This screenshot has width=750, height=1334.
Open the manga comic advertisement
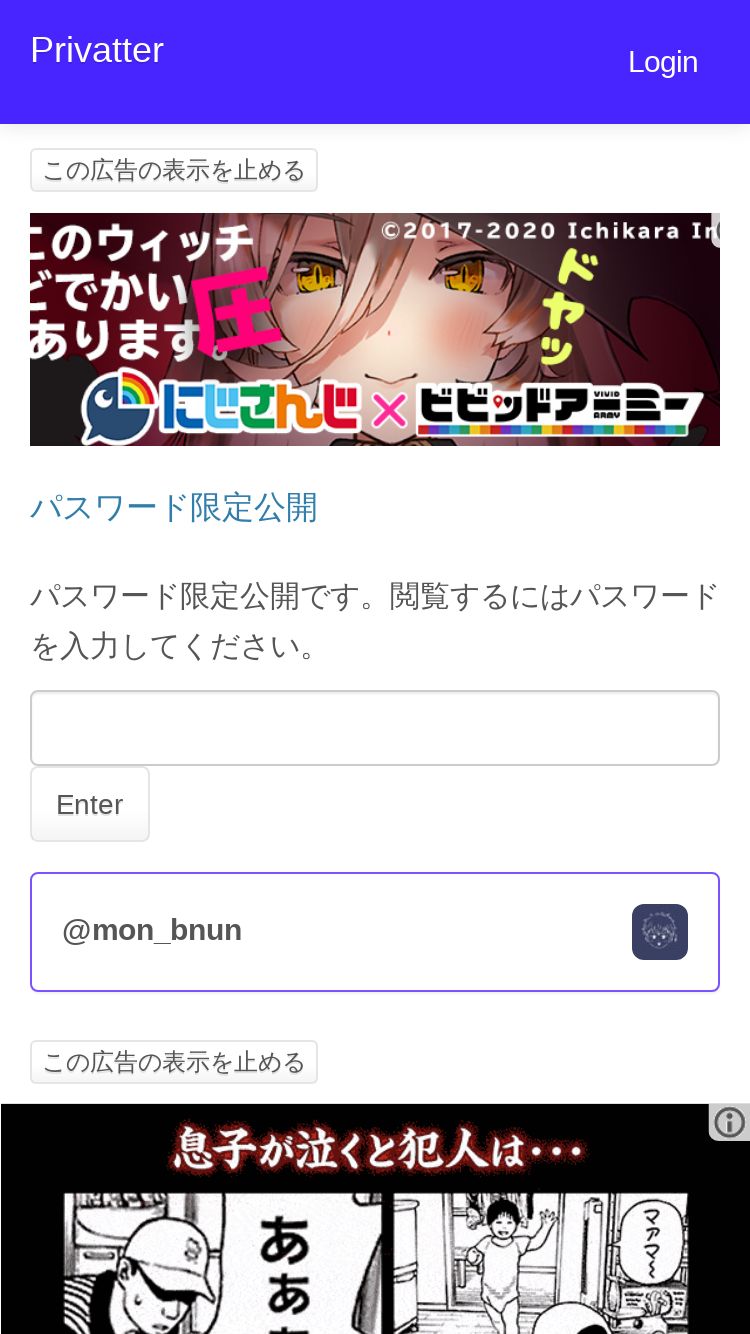point(375,1219)
